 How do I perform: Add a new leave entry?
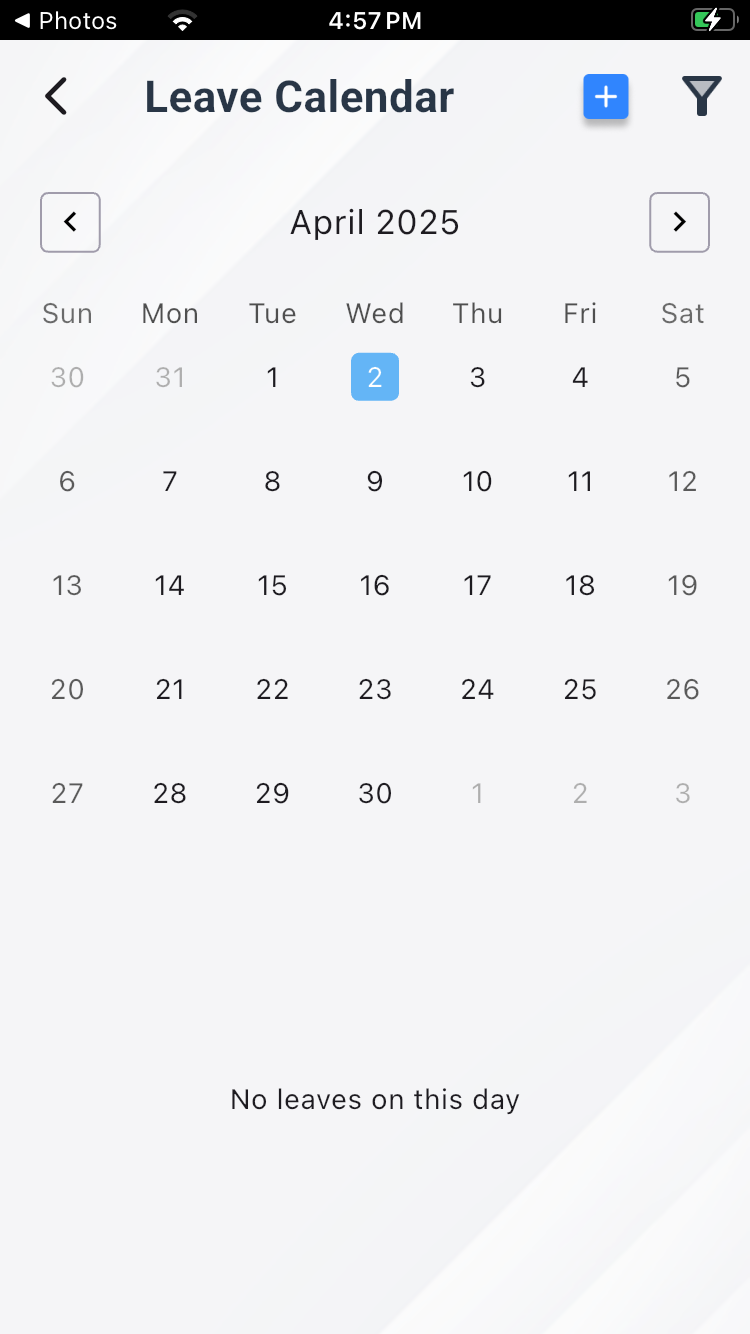tap(606, 97)
